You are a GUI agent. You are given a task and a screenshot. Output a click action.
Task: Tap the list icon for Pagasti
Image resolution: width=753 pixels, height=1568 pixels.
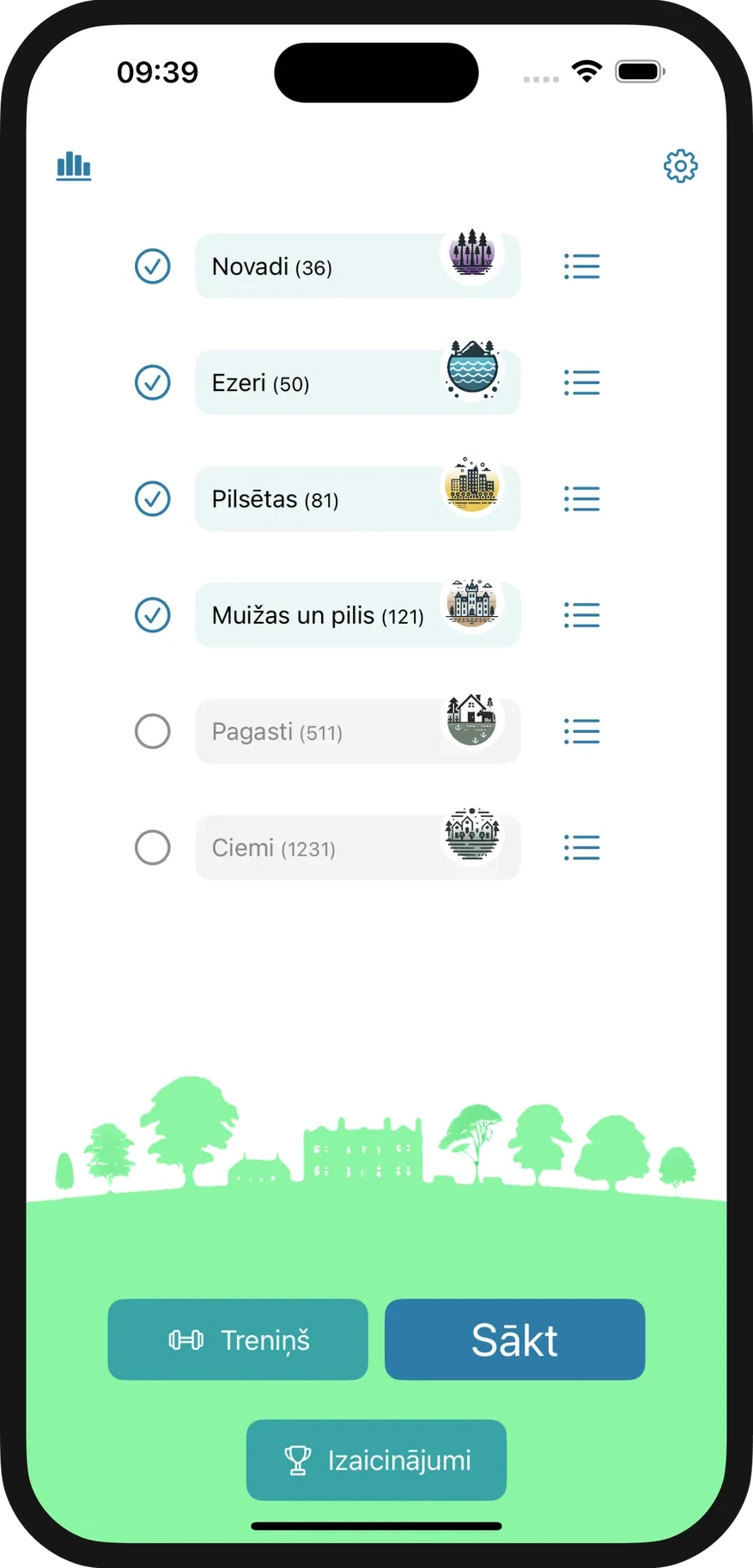tap(581, 731)
